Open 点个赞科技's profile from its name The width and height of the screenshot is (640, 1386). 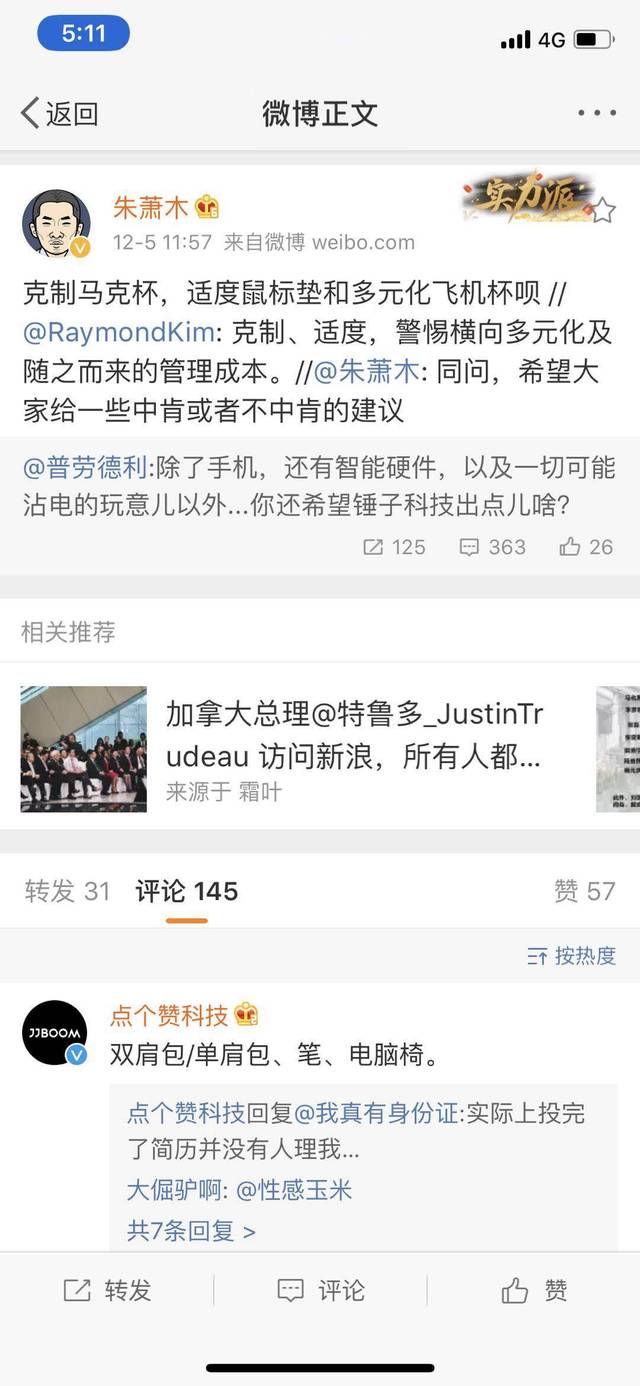coord(169,1016)
